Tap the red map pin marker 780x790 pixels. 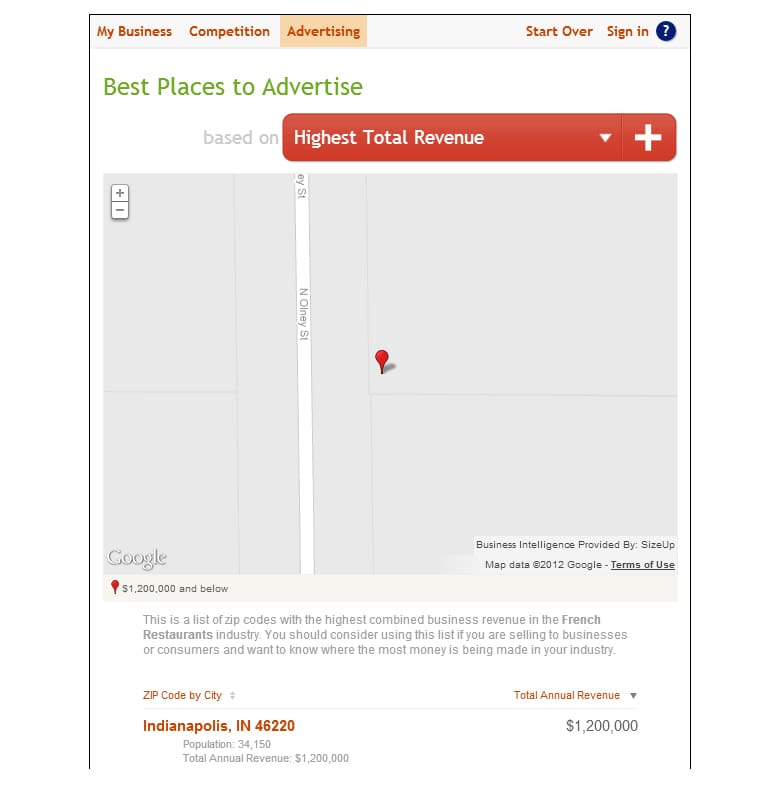click(381, 359)
